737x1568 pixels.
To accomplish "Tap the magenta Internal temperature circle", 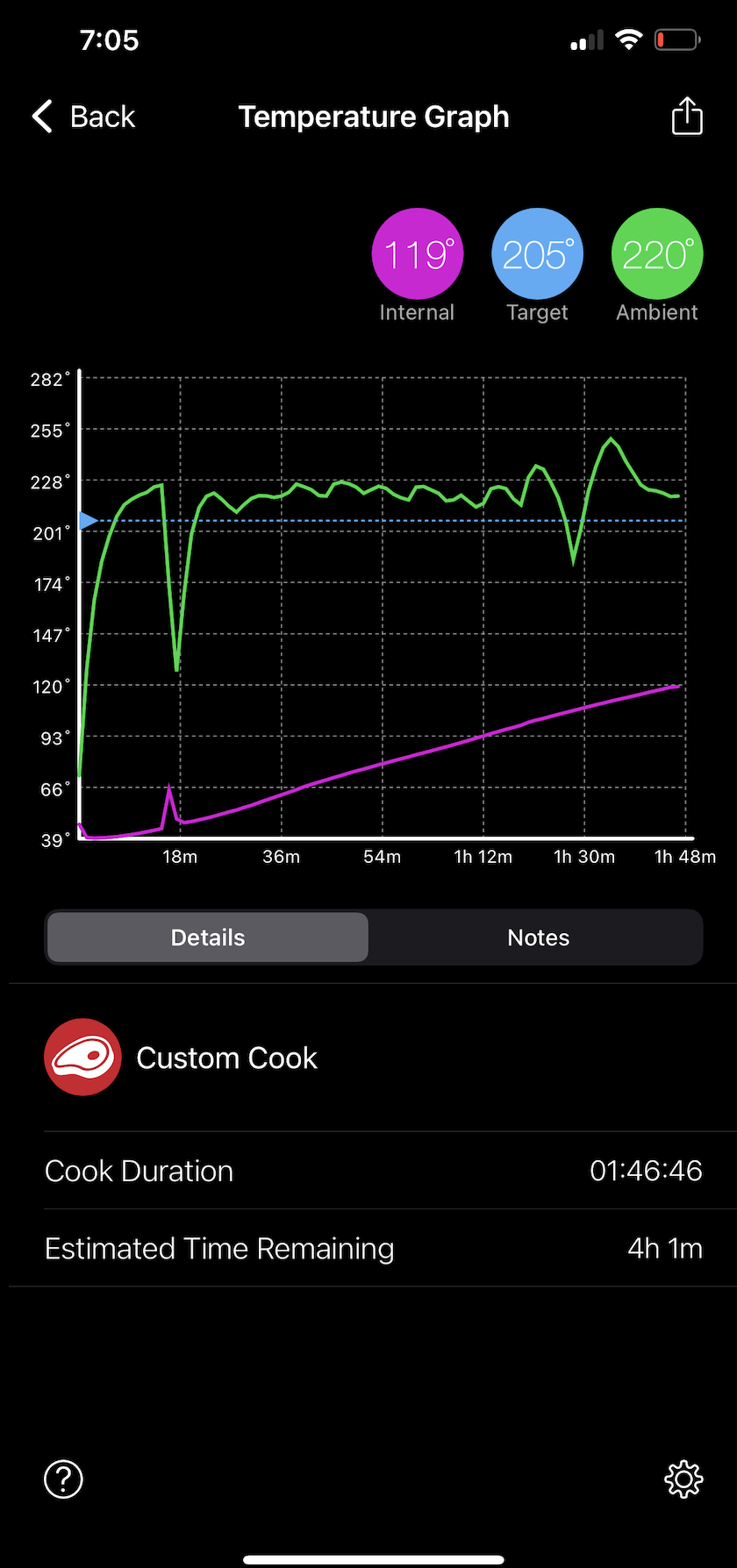I will pyautogui.click(x=418, y=253).
